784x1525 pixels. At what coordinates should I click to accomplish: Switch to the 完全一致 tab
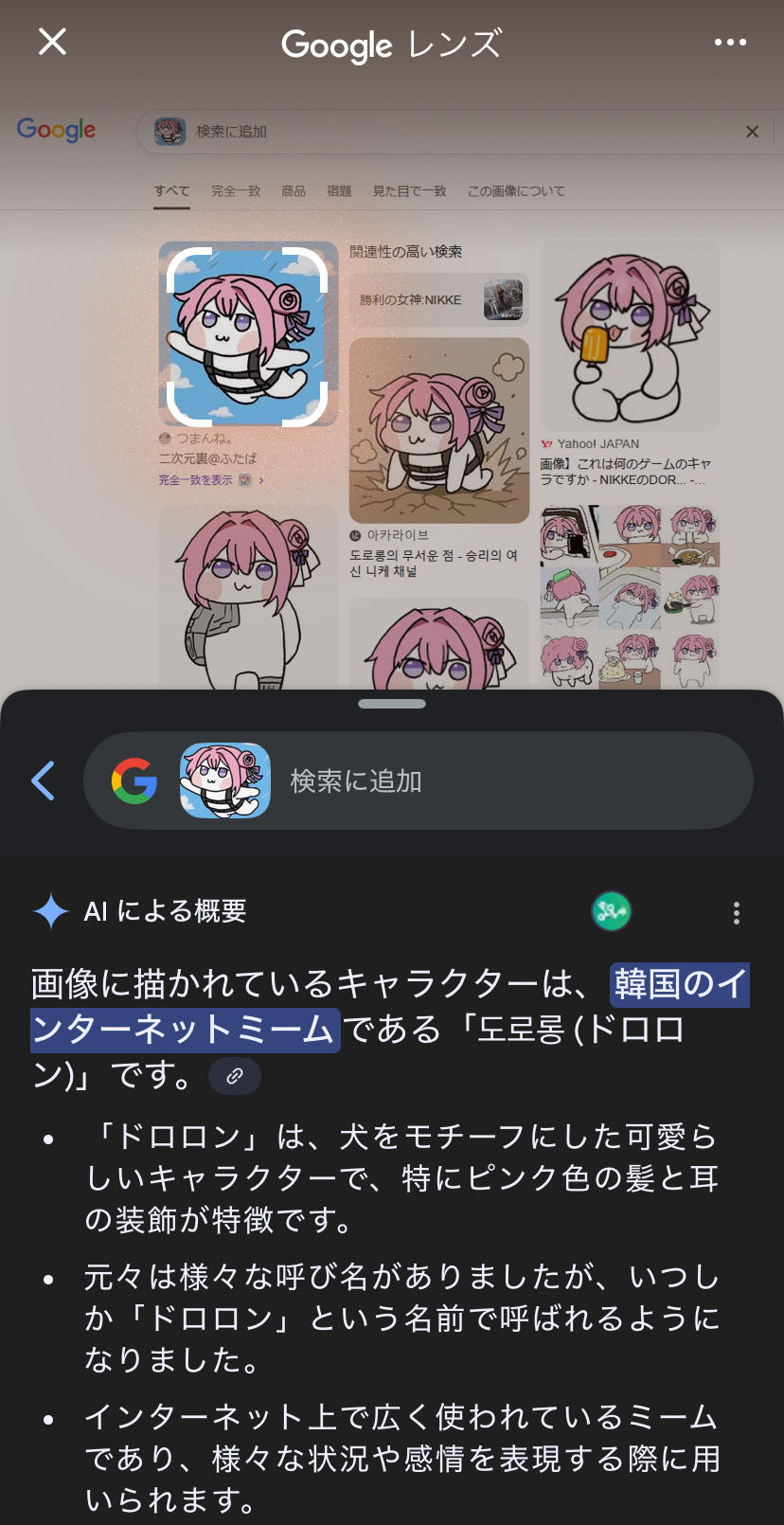[x=236, y=191]
